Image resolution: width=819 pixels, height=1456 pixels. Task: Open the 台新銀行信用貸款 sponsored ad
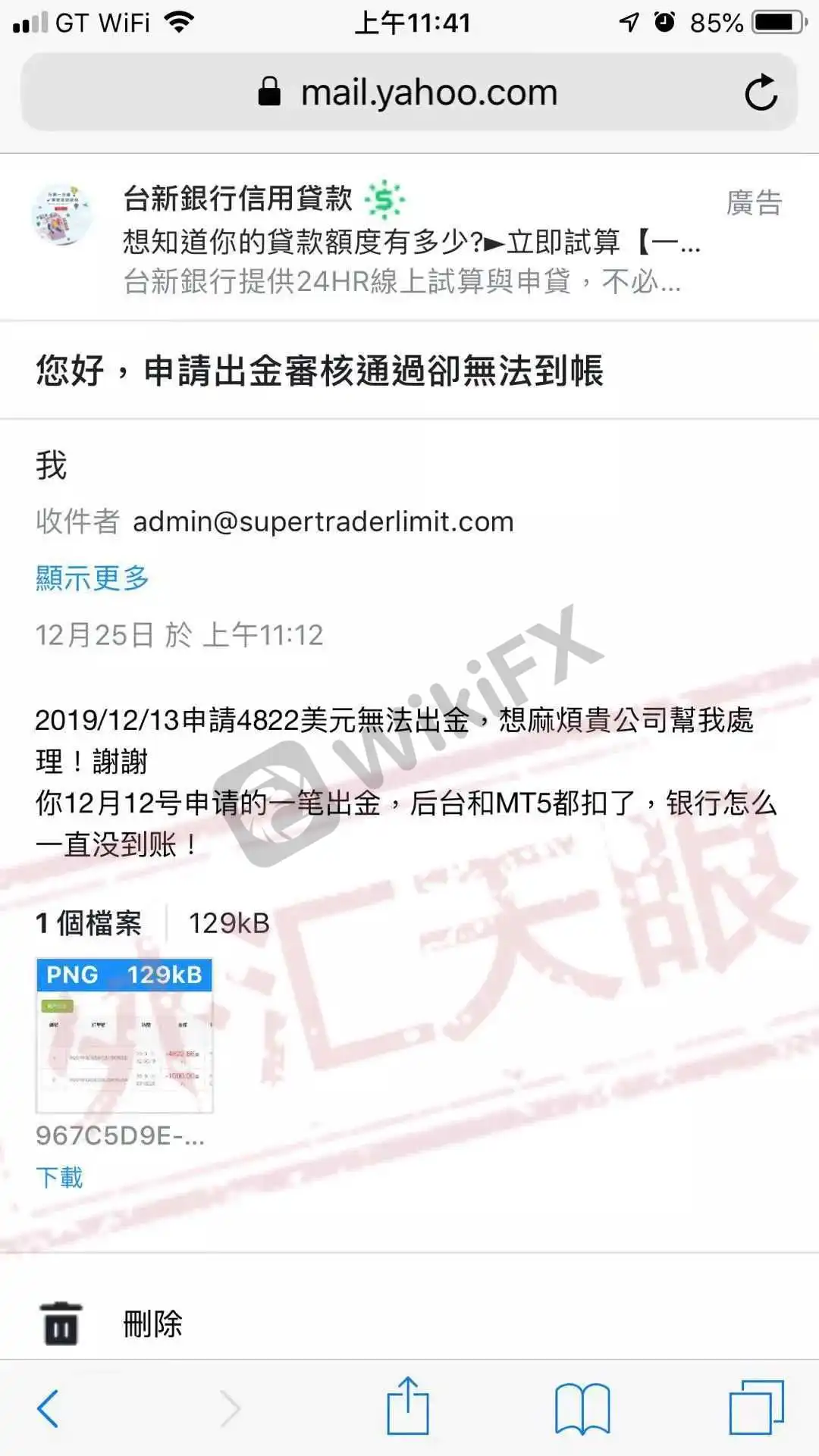(409, 239)
